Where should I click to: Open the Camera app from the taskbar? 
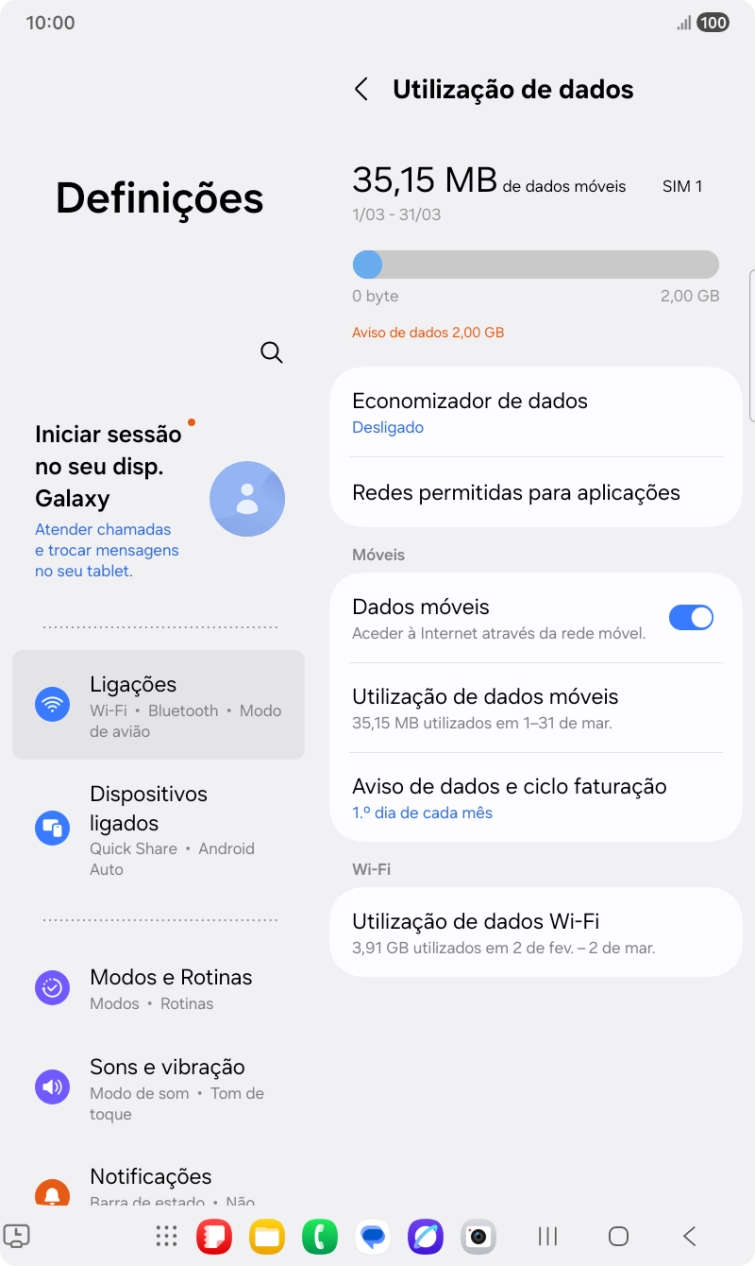point(476,1237)
